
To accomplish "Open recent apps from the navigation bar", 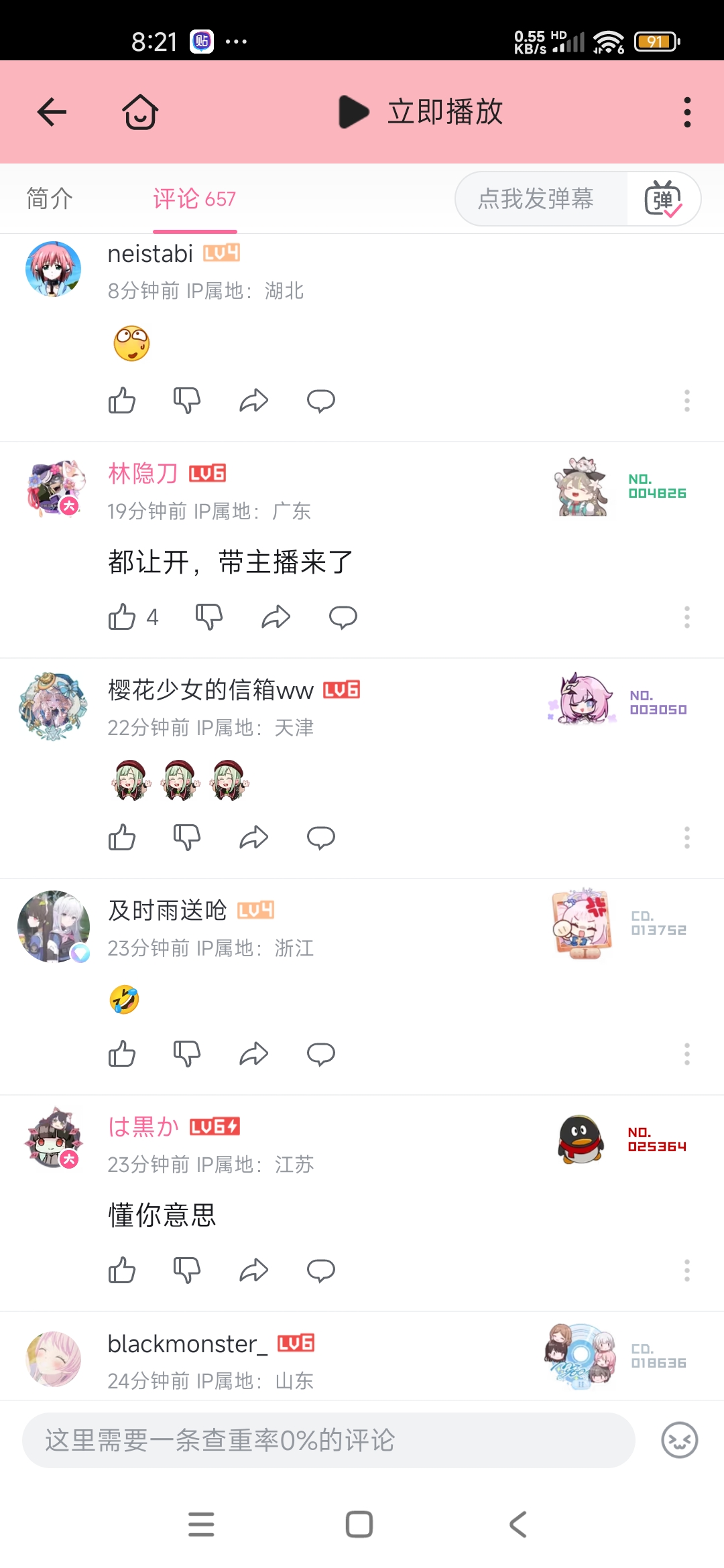I will tap(201, 1524).
